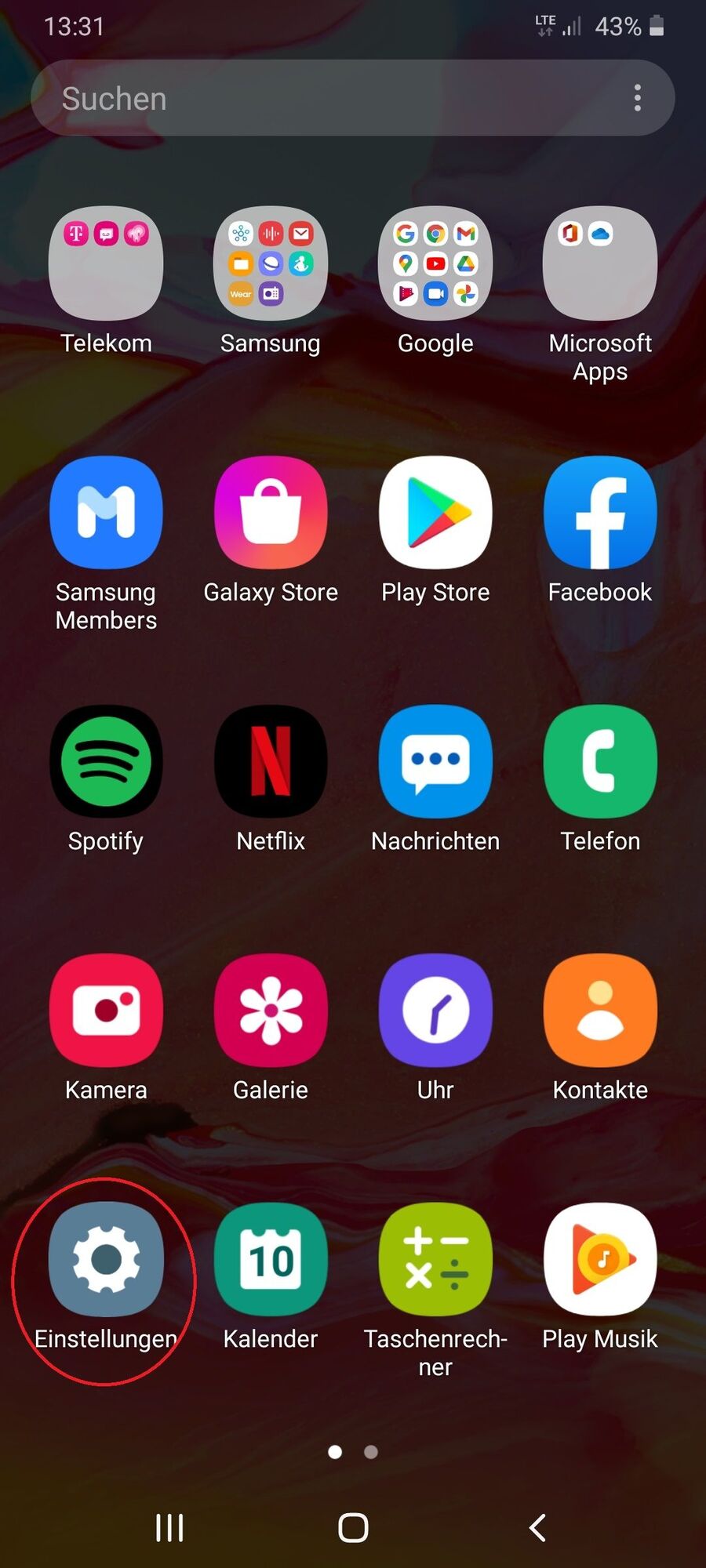706x1568 pixels.
Task: Open the Play Store
Action: [435, 513]
